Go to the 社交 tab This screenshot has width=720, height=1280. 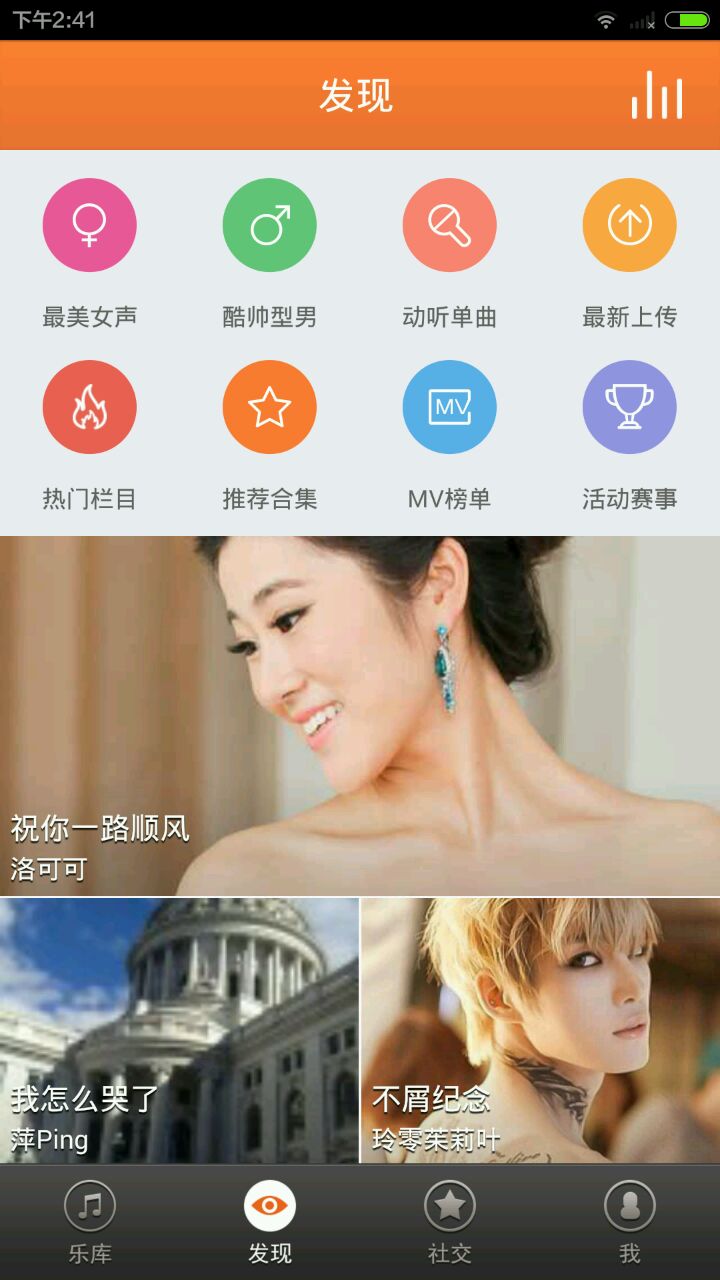tap(450, 1222)
